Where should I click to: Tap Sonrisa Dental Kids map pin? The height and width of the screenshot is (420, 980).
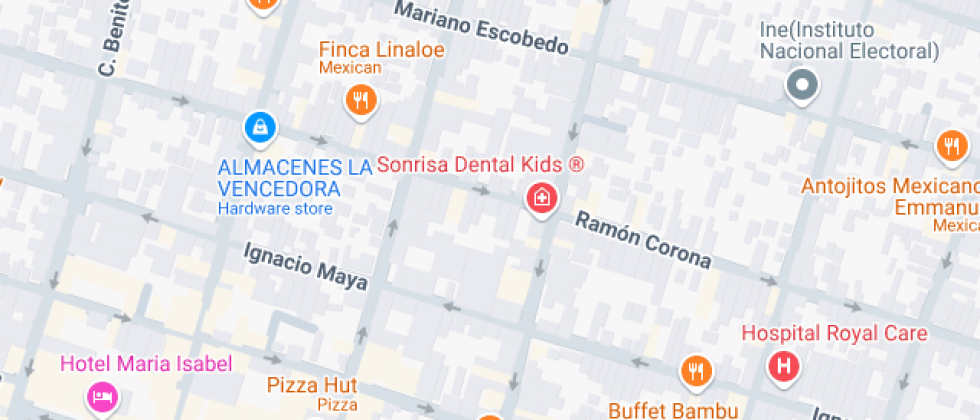click(x=541, y=197)
